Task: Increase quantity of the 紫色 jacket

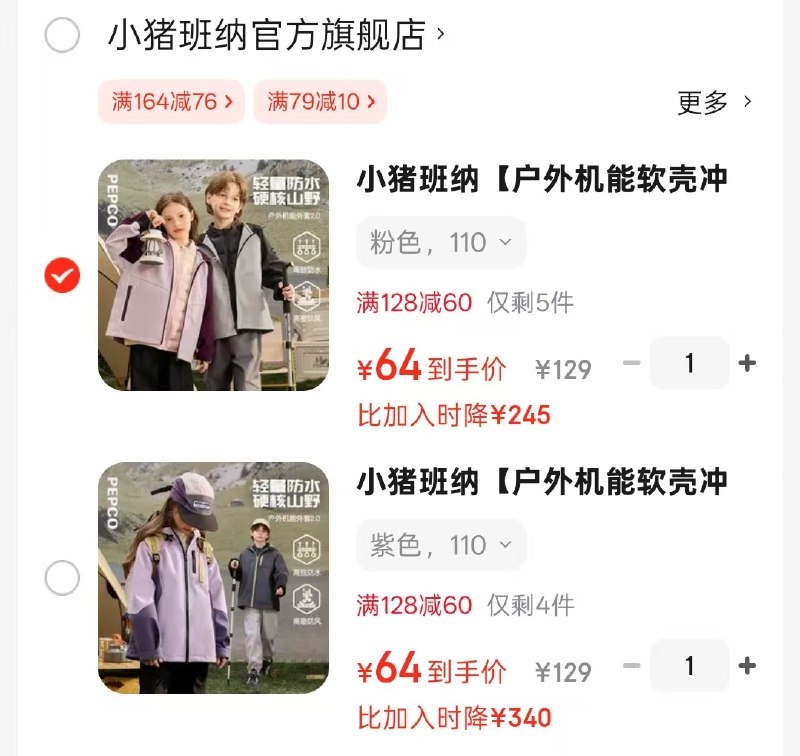Action: (747, 666)
